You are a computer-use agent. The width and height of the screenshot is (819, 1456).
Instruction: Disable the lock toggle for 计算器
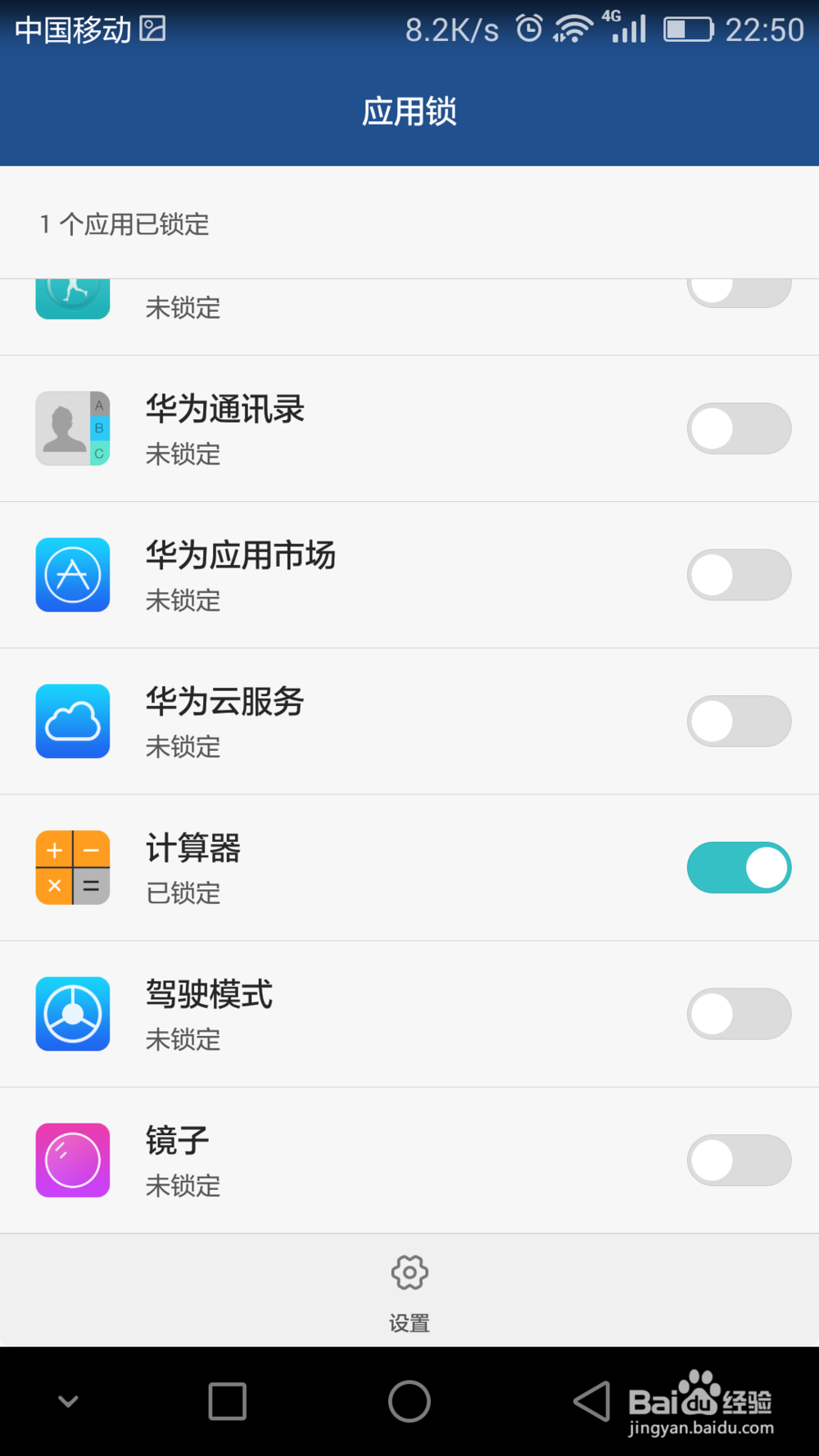[x=738, y=867]
